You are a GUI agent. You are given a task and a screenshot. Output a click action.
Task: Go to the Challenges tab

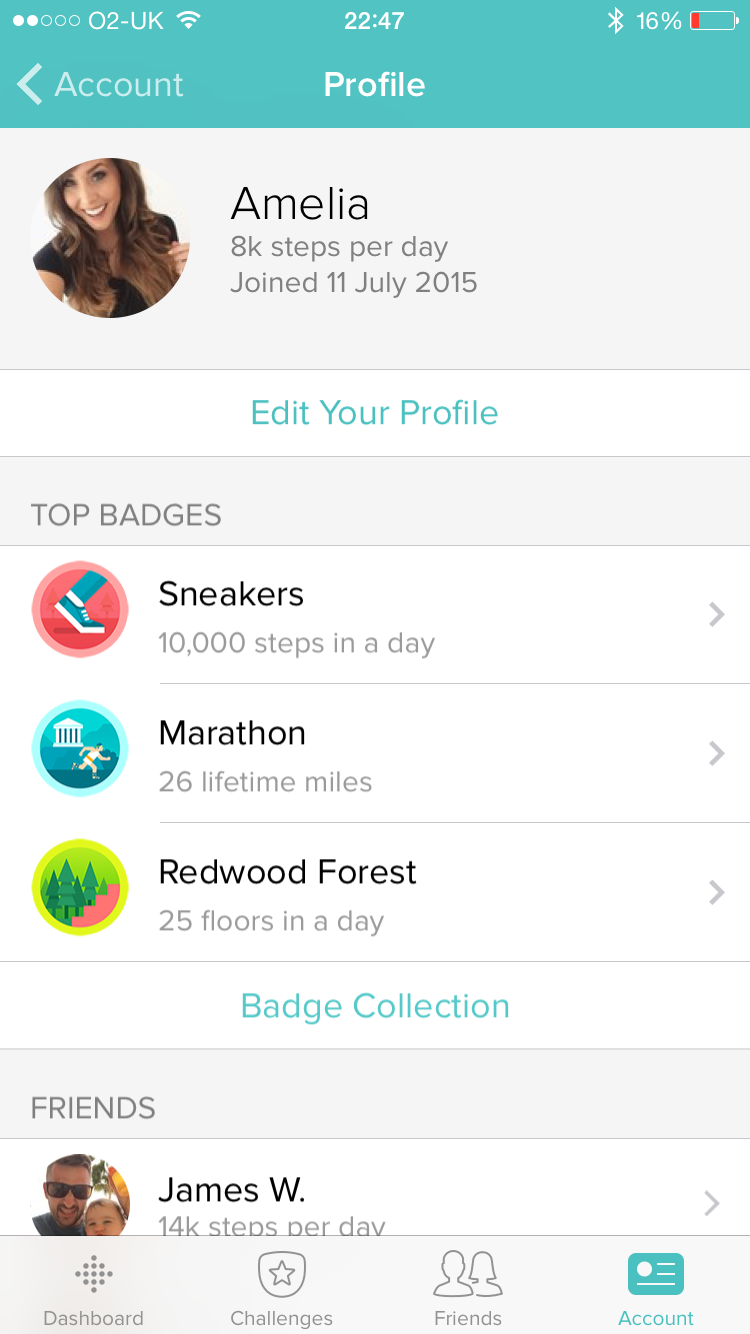pos(281,1290)
